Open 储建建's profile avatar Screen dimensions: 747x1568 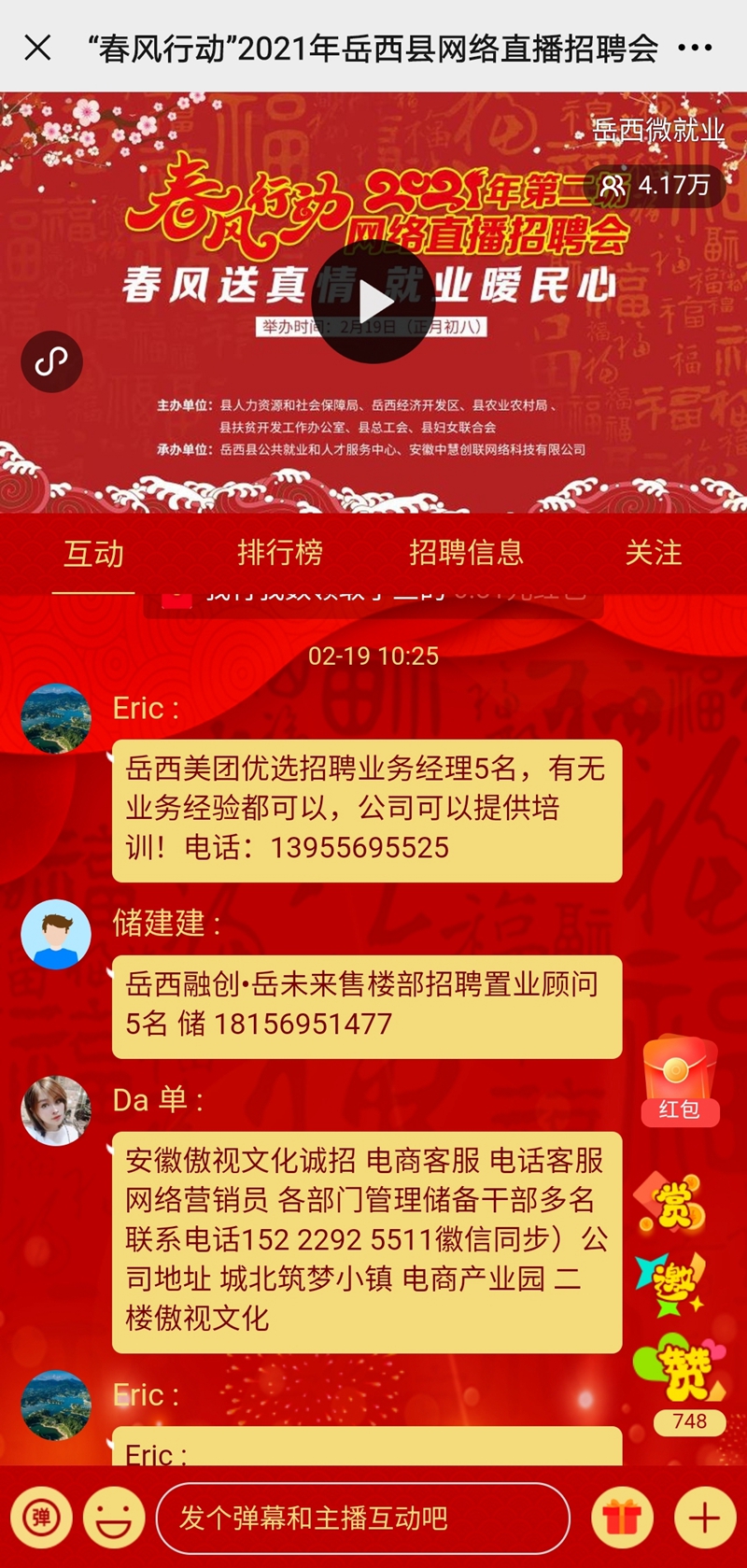coord(56,934)
